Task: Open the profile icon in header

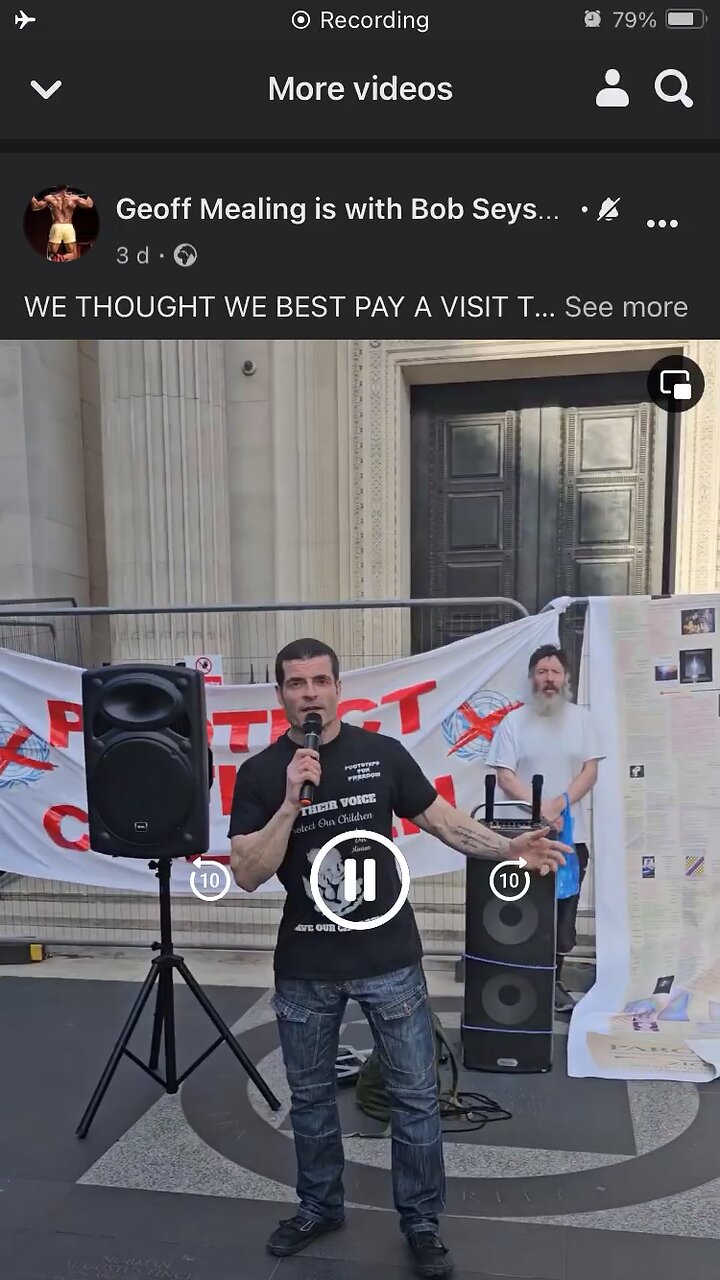Action: pos(612,89)
